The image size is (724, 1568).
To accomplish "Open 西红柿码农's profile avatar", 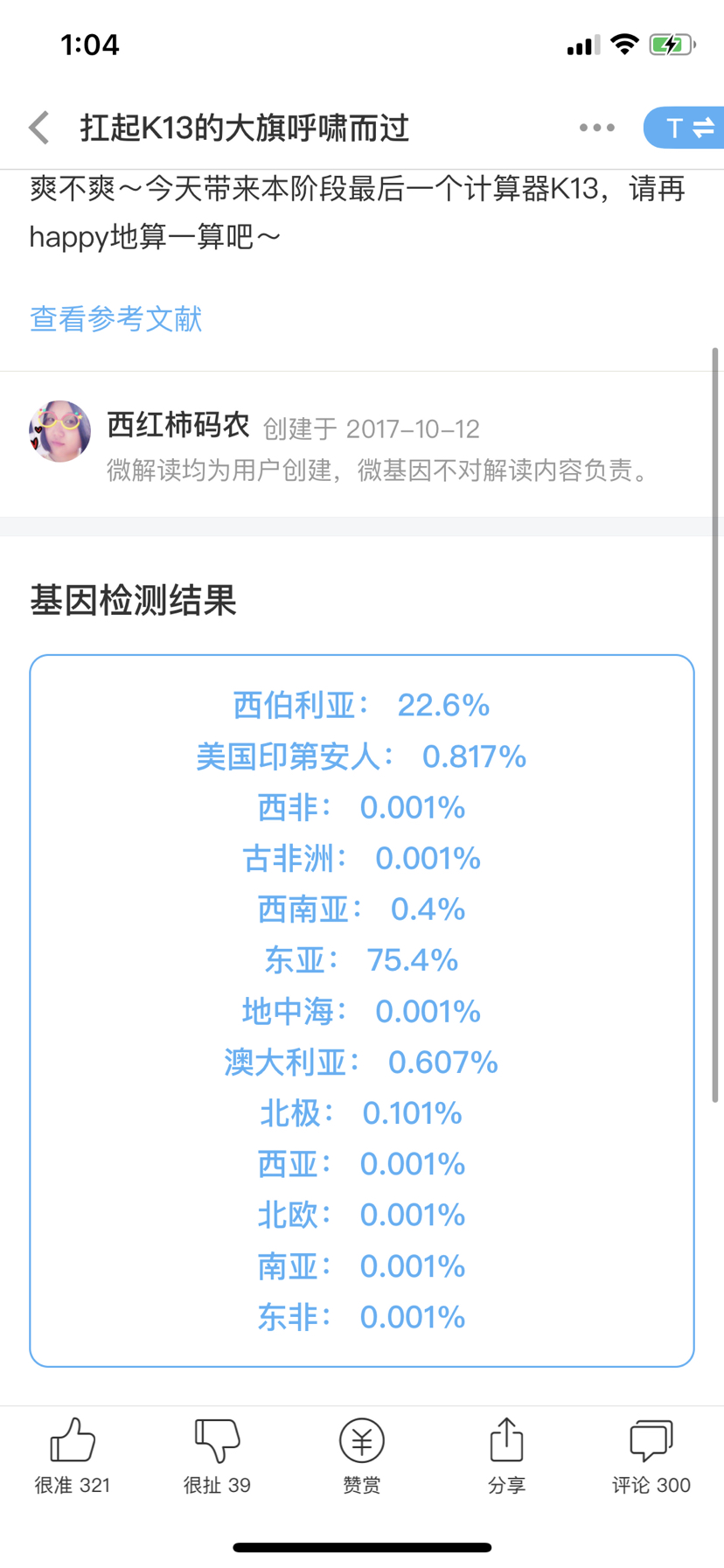I will tap(60, 431).
